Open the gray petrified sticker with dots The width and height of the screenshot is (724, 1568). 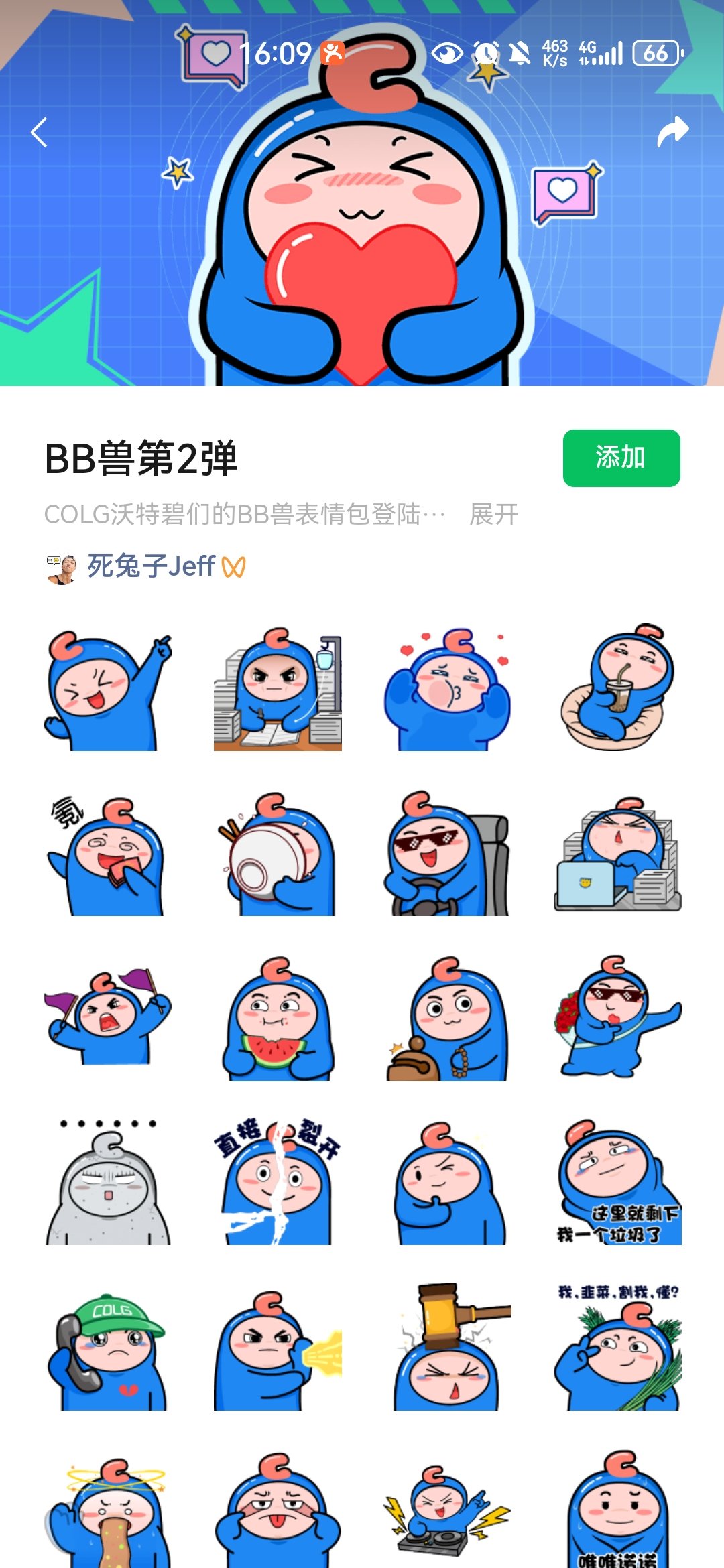[x=107, y=1181]
